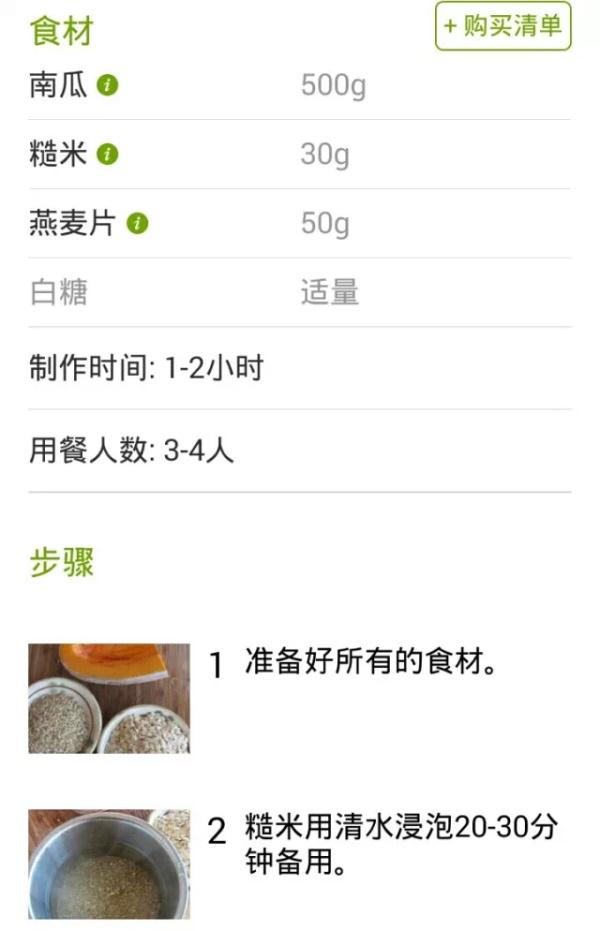View the step 2 photo of soaked brown rice

tap(109, 864)
